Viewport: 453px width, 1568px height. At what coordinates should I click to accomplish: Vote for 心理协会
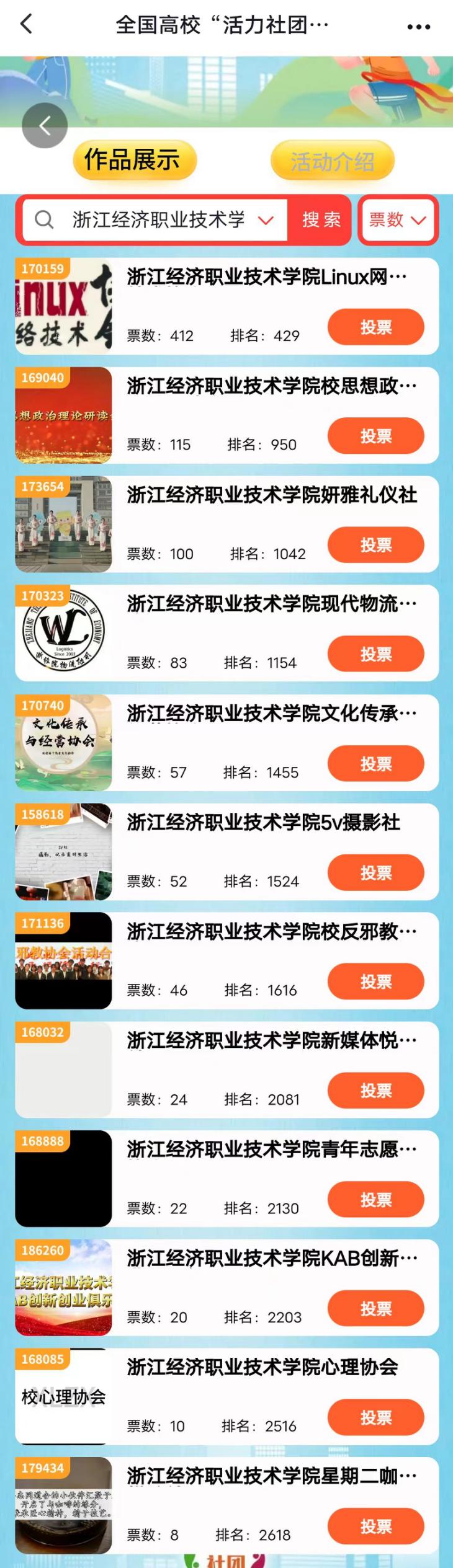click(x=375, y=1417)
